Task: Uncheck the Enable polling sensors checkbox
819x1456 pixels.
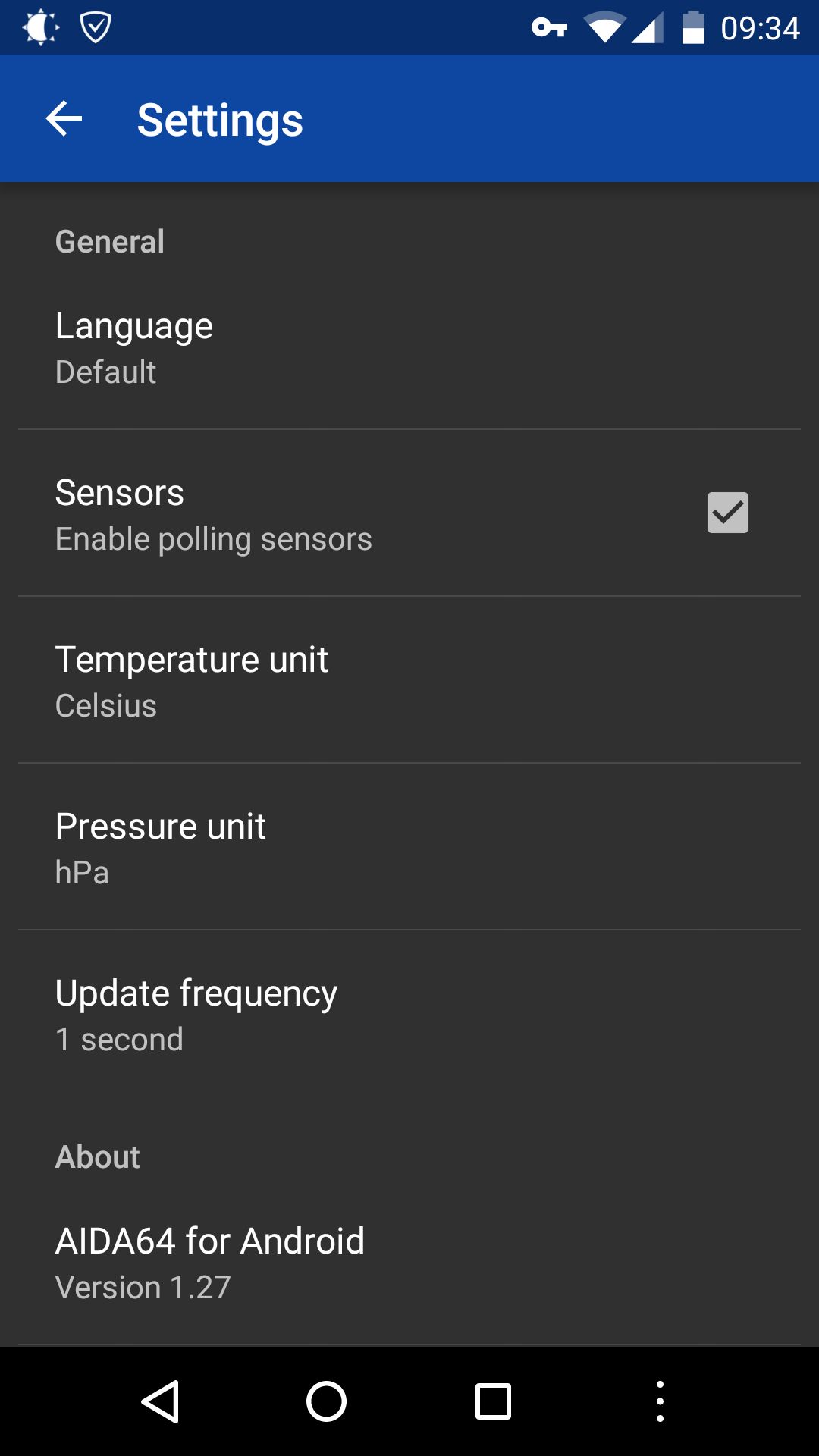Action: click(x=727, y=513)
